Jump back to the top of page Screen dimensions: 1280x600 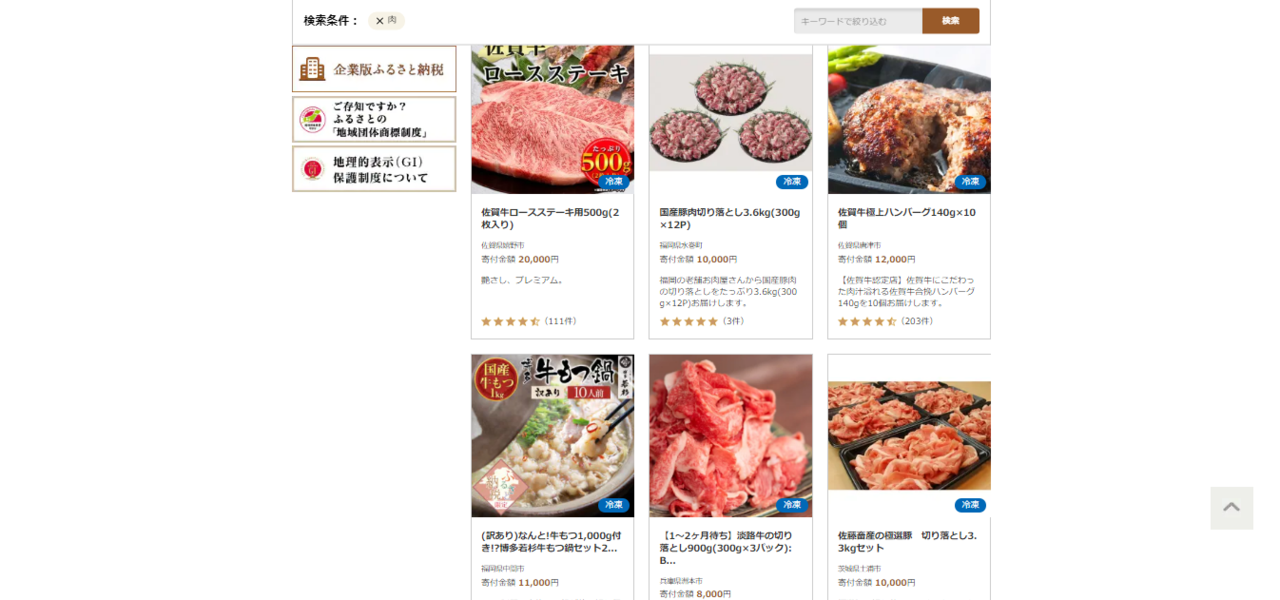pos(1231,508)
